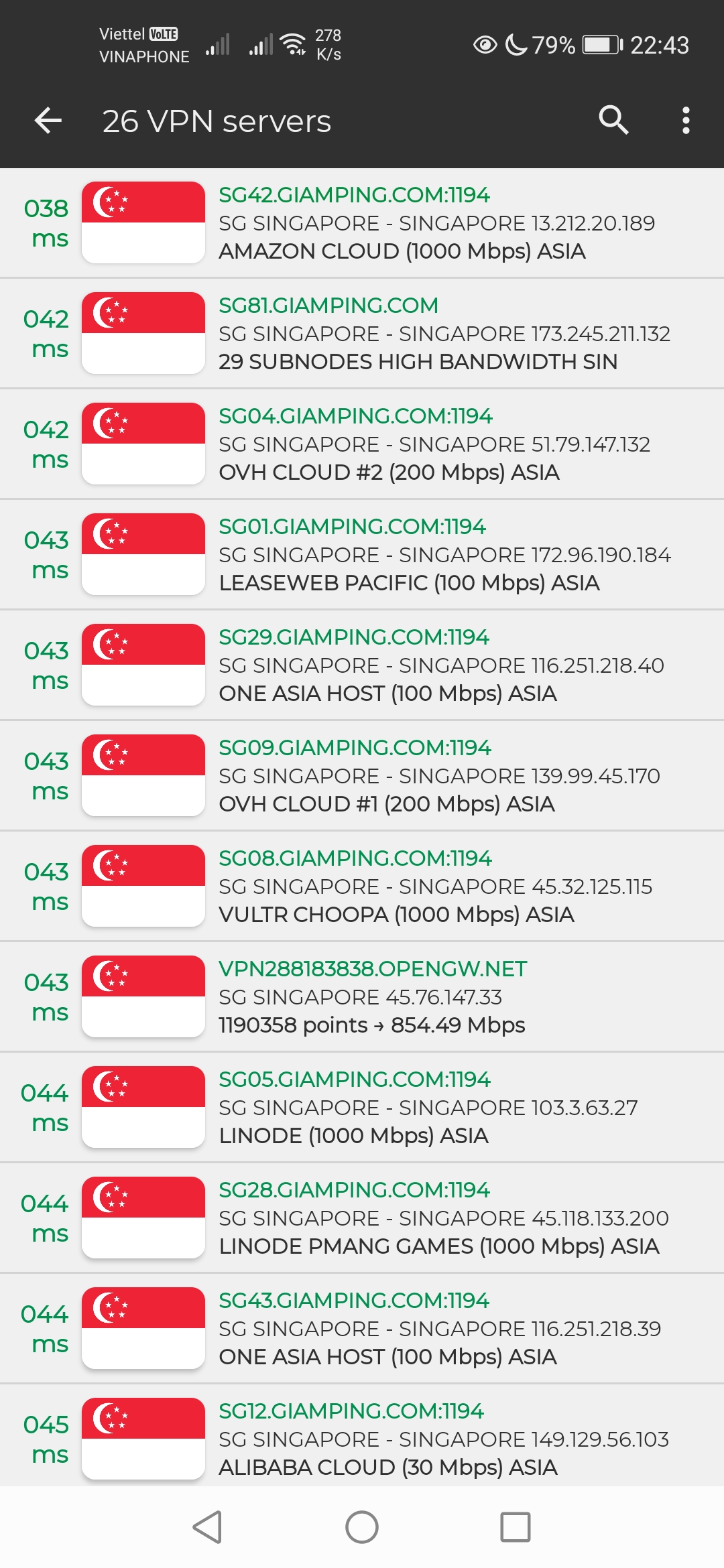Choose the SG09.GIAMPING.COM OVH Cloud #1 server
Image resolution: width=724 pixels, height=1568 pixels.
(362, 775)
